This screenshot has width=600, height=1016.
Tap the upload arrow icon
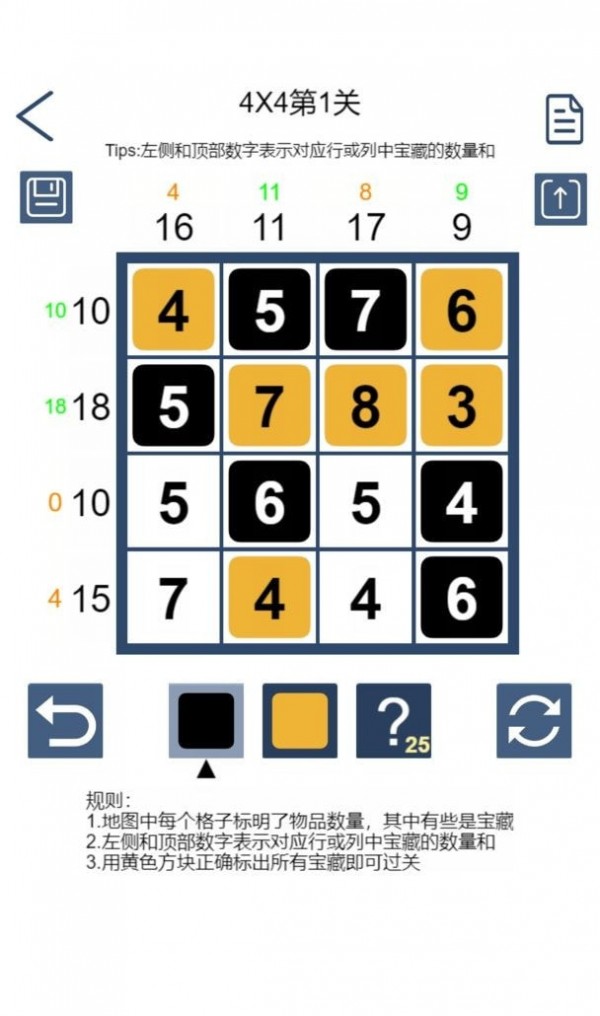coord(561,198)
